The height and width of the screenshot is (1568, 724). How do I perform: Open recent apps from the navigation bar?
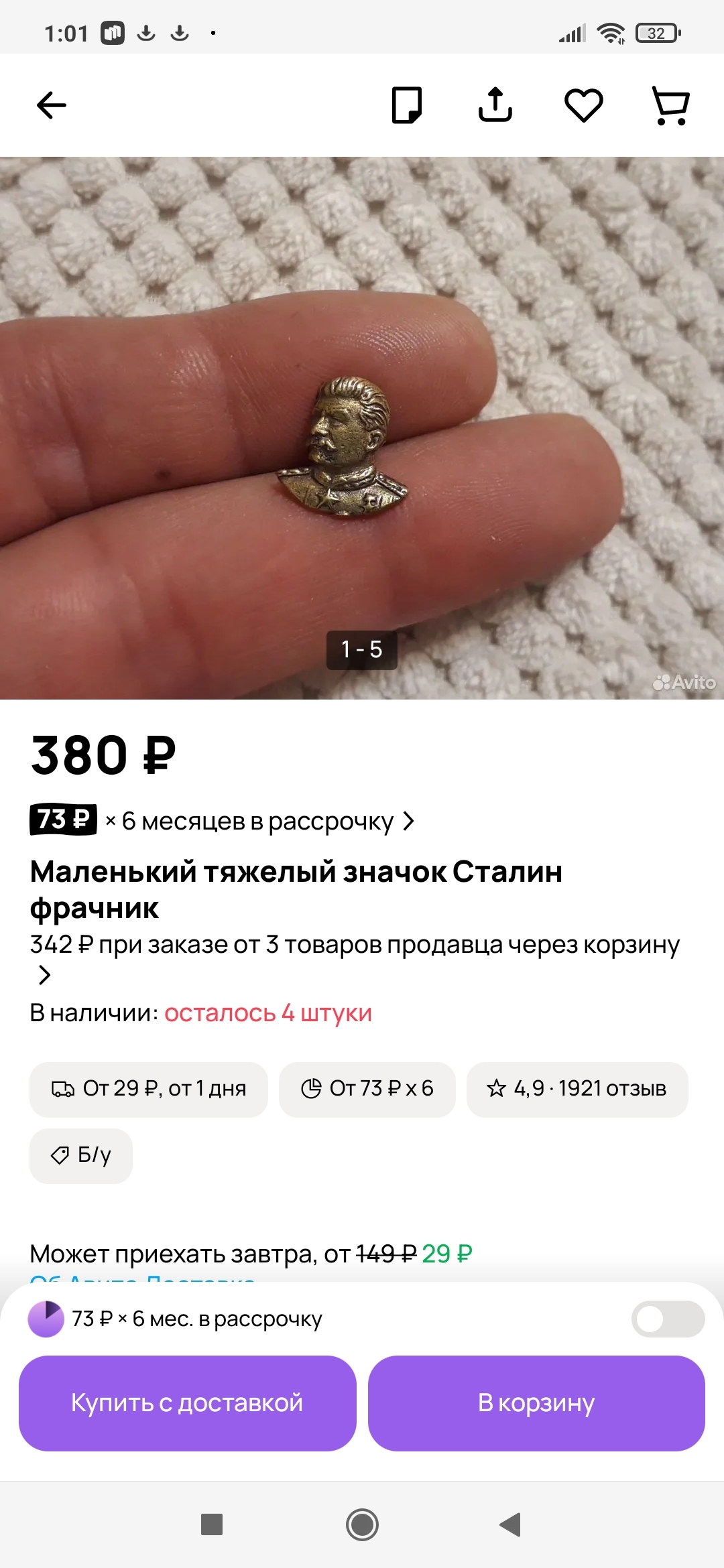212,1524
